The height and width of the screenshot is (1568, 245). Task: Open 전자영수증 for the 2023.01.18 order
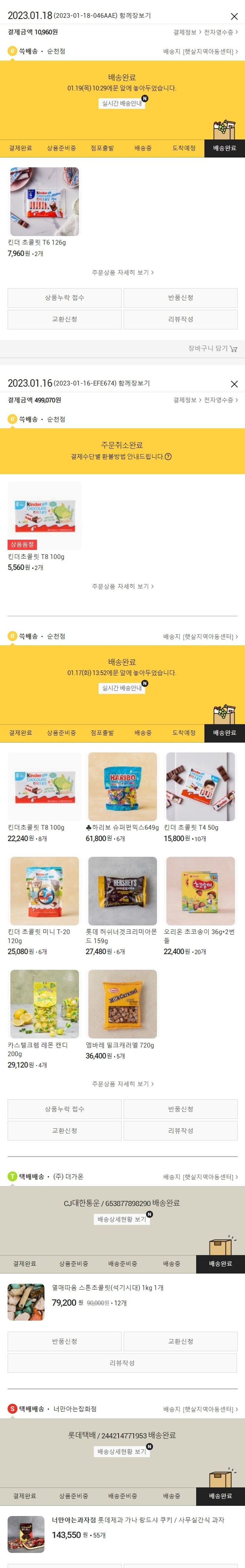tap(221, 32)
